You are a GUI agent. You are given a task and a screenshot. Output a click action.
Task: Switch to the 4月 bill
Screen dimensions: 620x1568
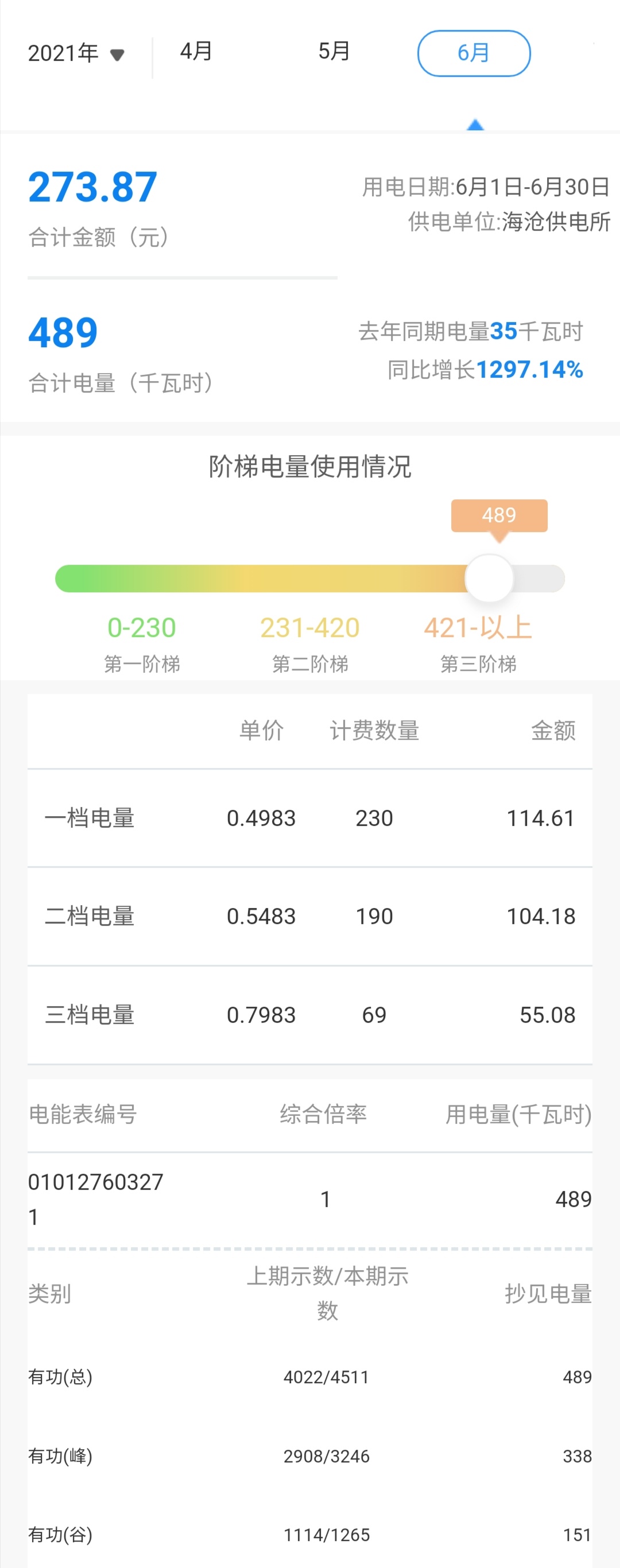[x=196, y=51]
